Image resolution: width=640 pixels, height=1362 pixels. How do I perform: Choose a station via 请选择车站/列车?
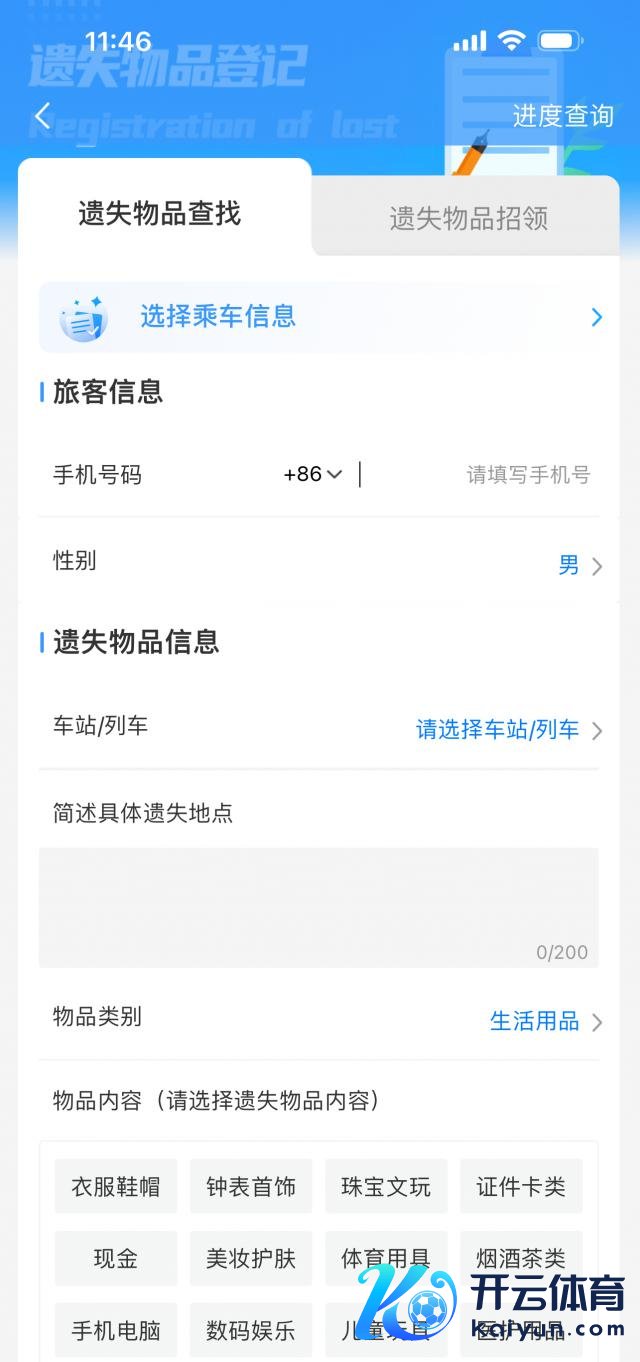coord(508,730)
